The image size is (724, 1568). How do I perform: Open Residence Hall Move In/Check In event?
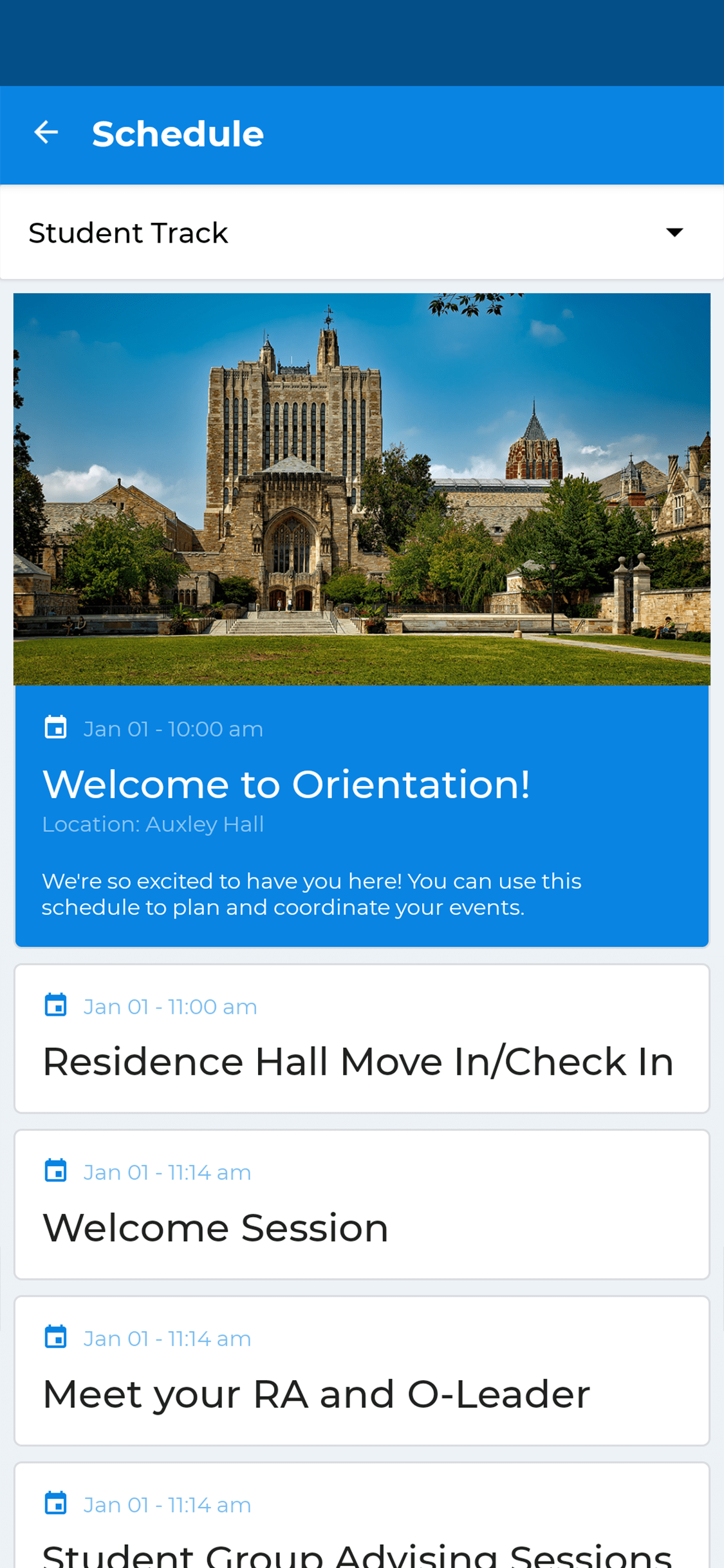coord(362,1038)
